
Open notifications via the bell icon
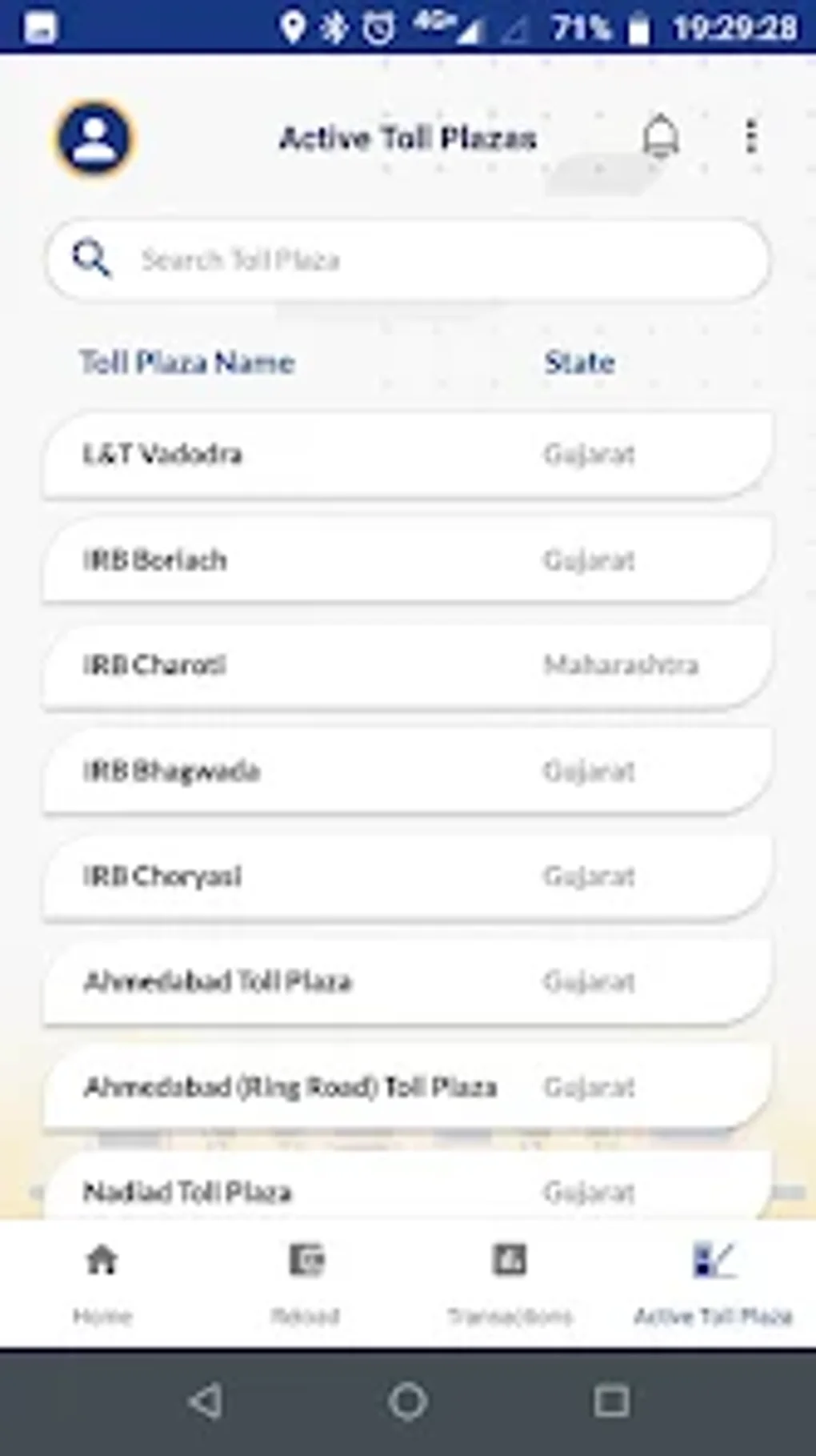pos(660,136)
